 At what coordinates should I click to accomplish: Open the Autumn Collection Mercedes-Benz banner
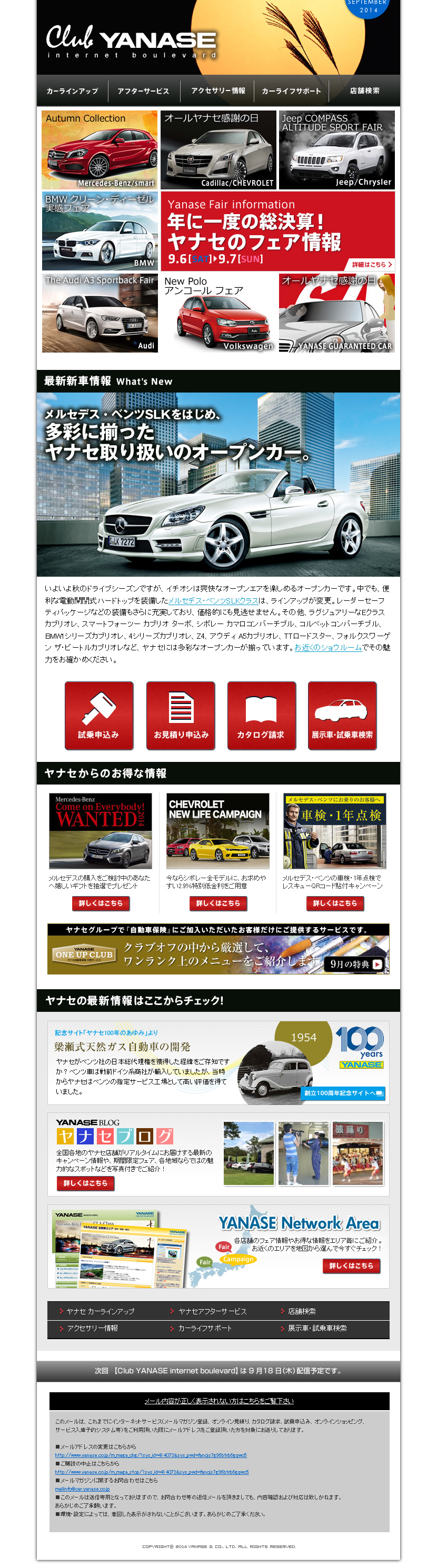click(x=100, y=150)
